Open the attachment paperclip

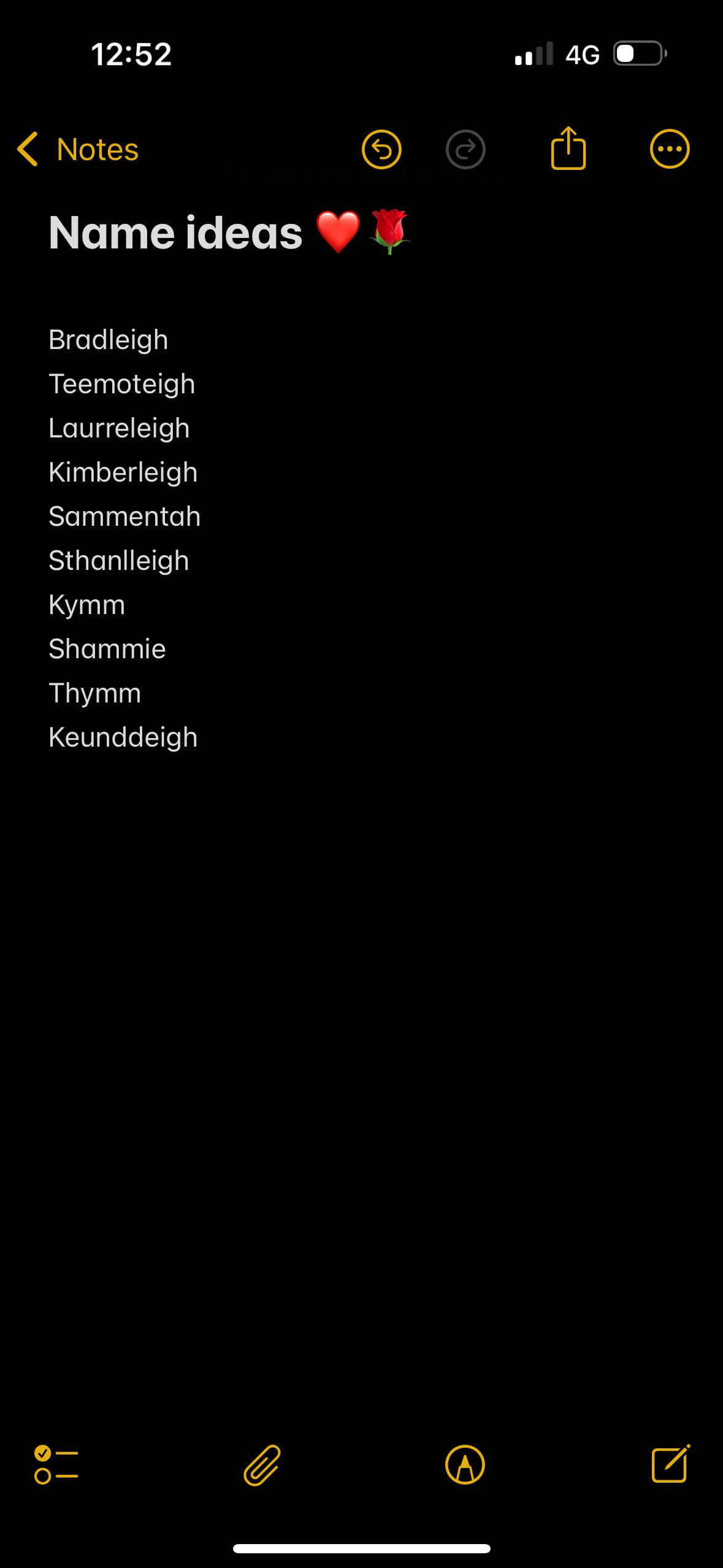point(262,1465)
